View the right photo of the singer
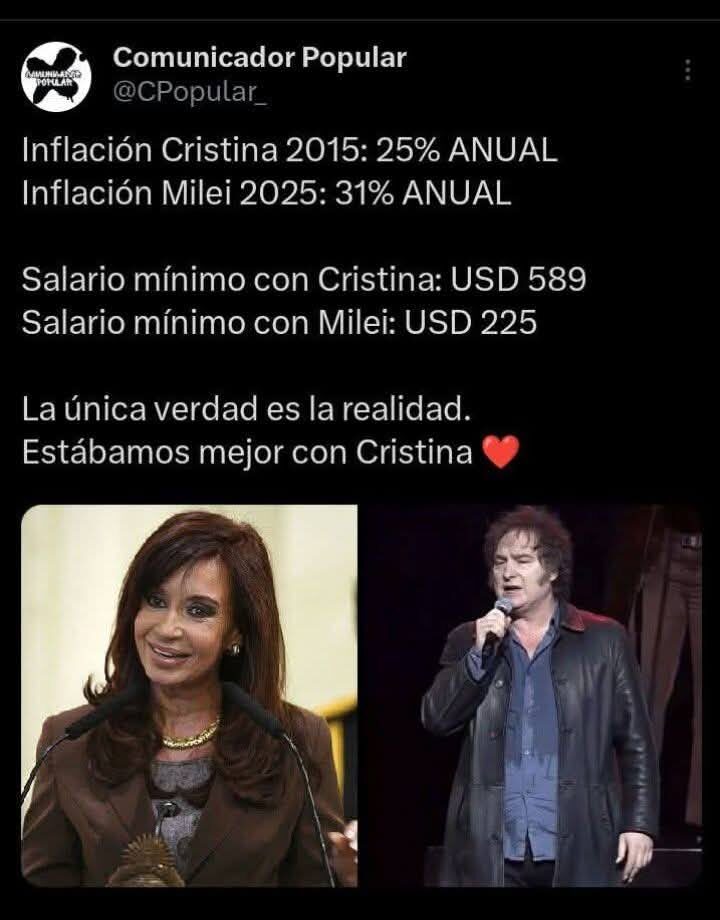The width and height of the screenshot is (720, 920). [530, 695]
